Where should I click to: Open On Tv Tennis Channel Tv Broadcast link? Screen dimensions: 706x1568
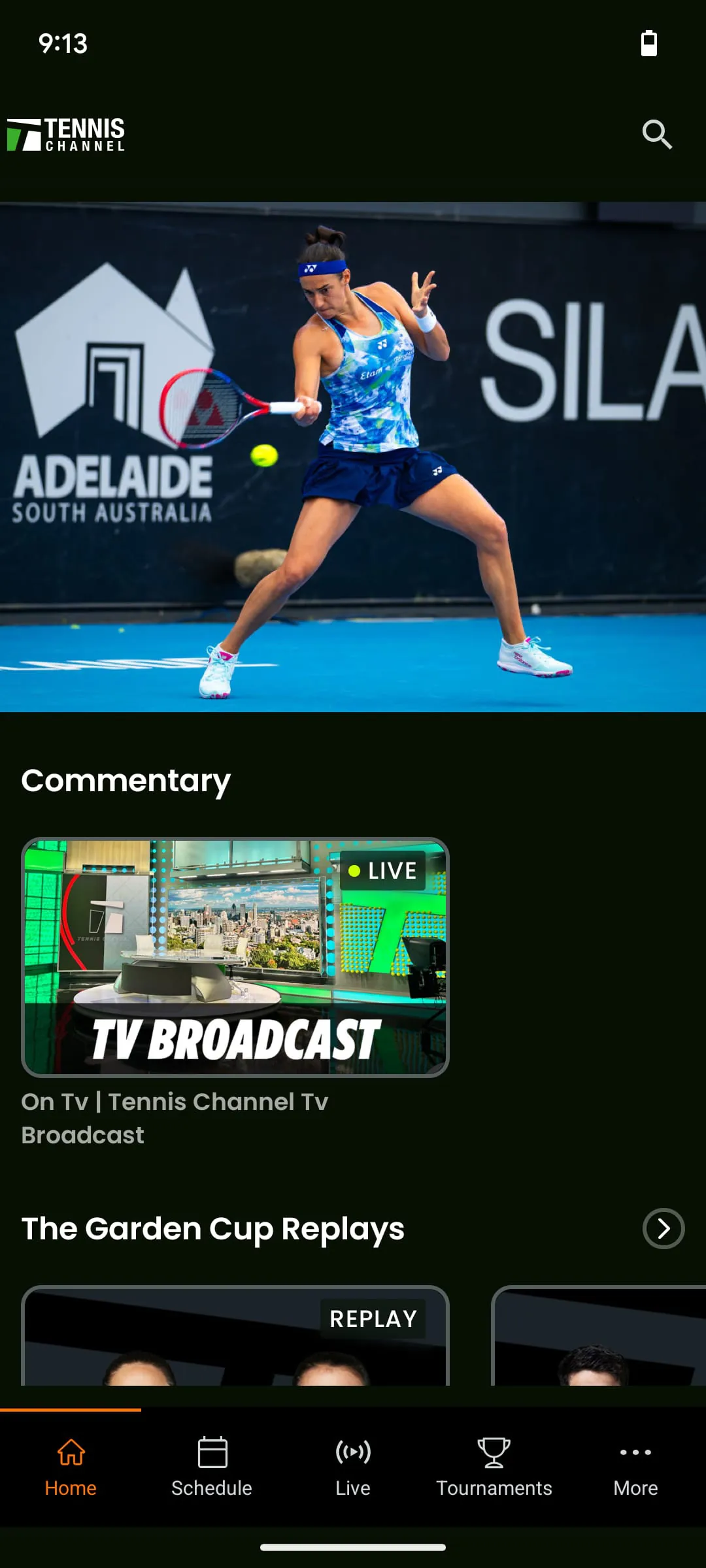pyautogui.click(x=175, y=1117)
